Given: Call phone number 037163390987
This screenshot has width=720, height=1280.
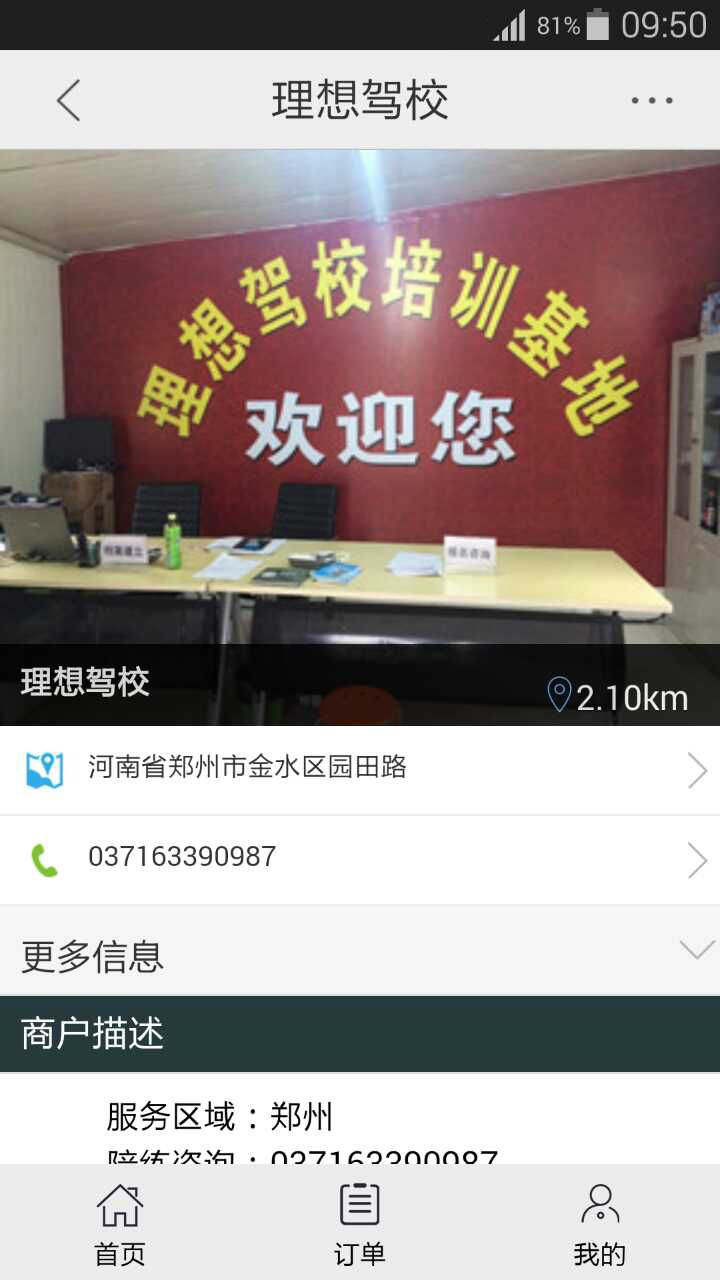Looking at the screenshot, I should (360, 859).
